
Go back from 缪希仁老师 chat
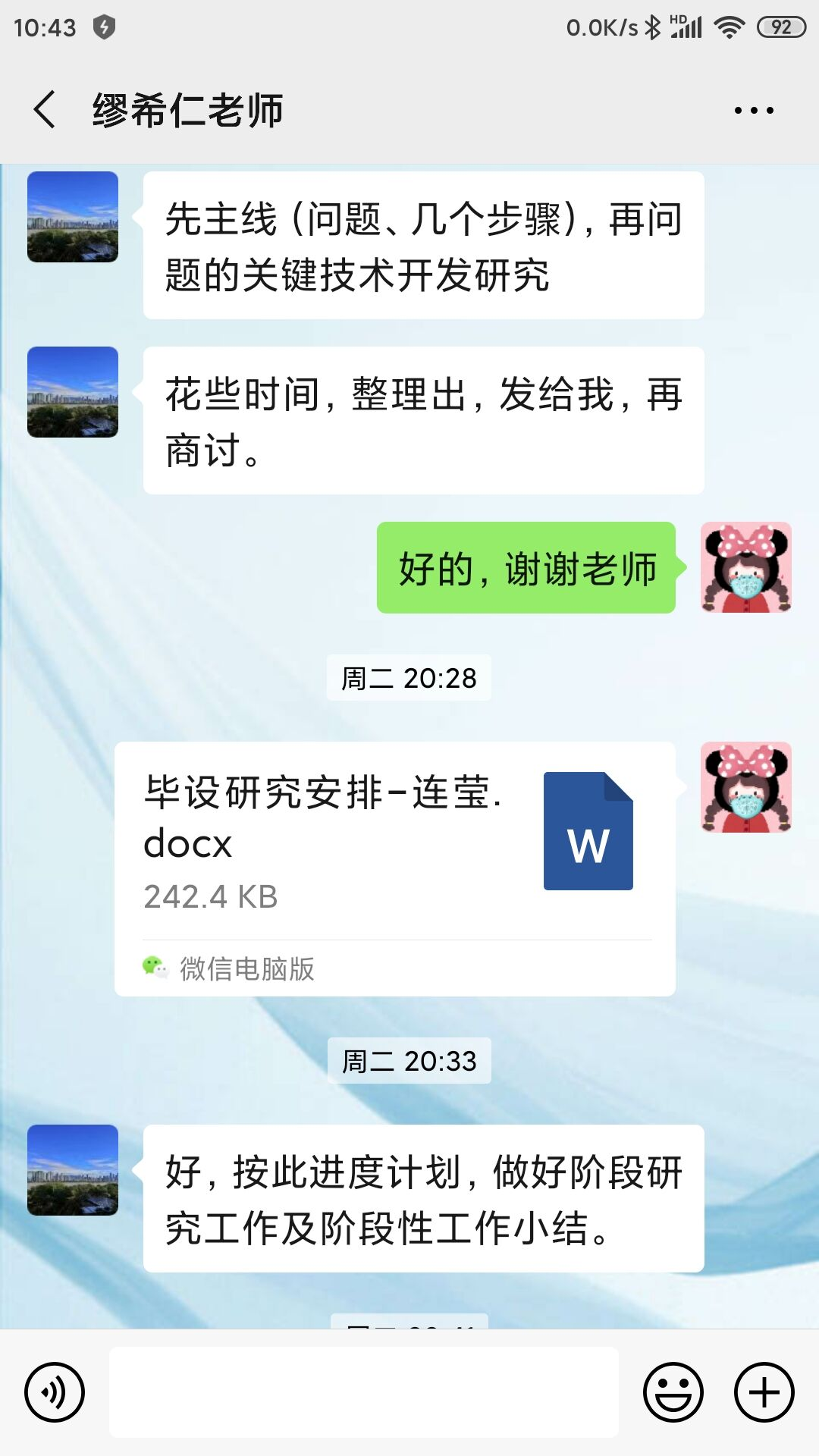tap(45, 110)
